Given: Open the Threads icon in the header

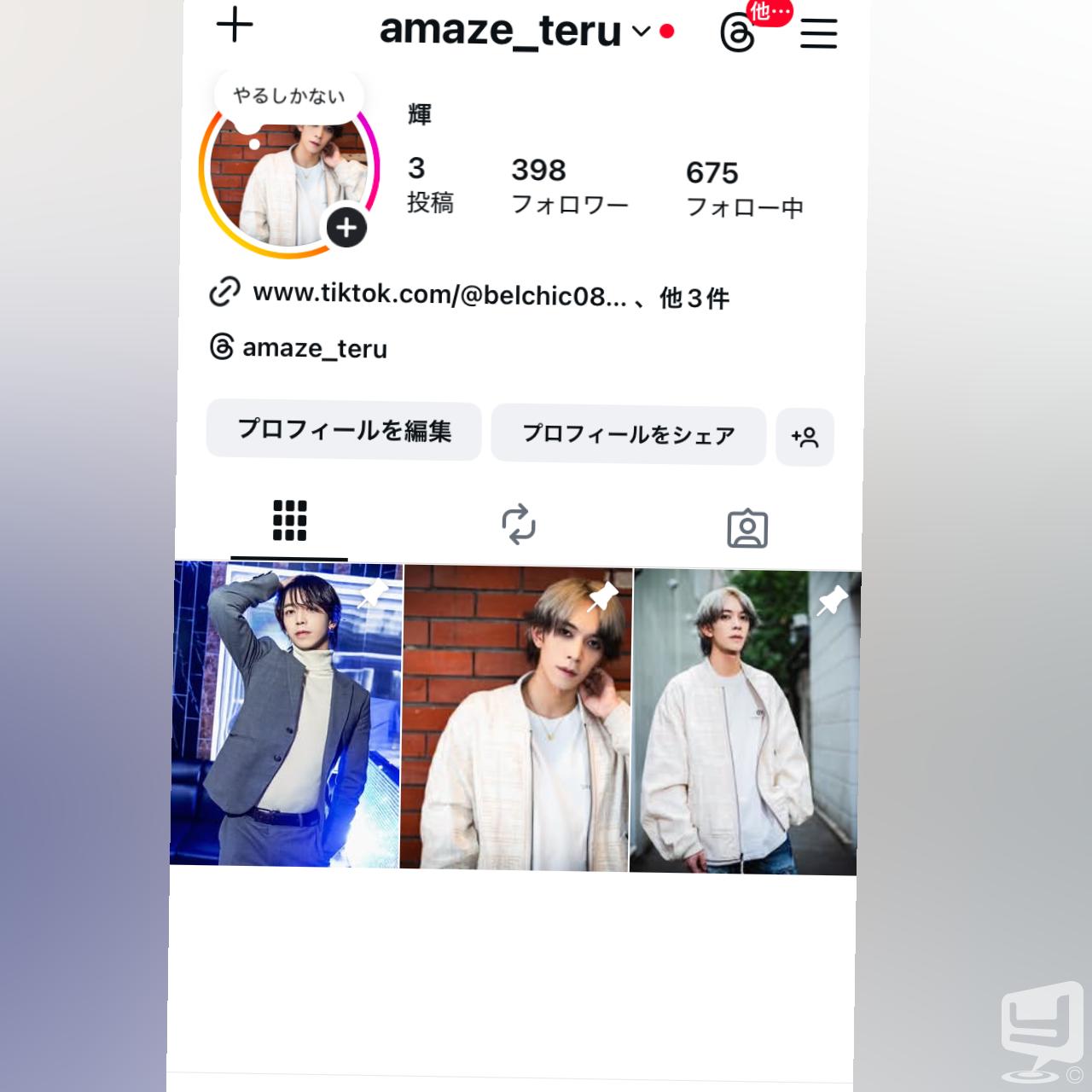Looking at the screenshot, I should point(738,34).
